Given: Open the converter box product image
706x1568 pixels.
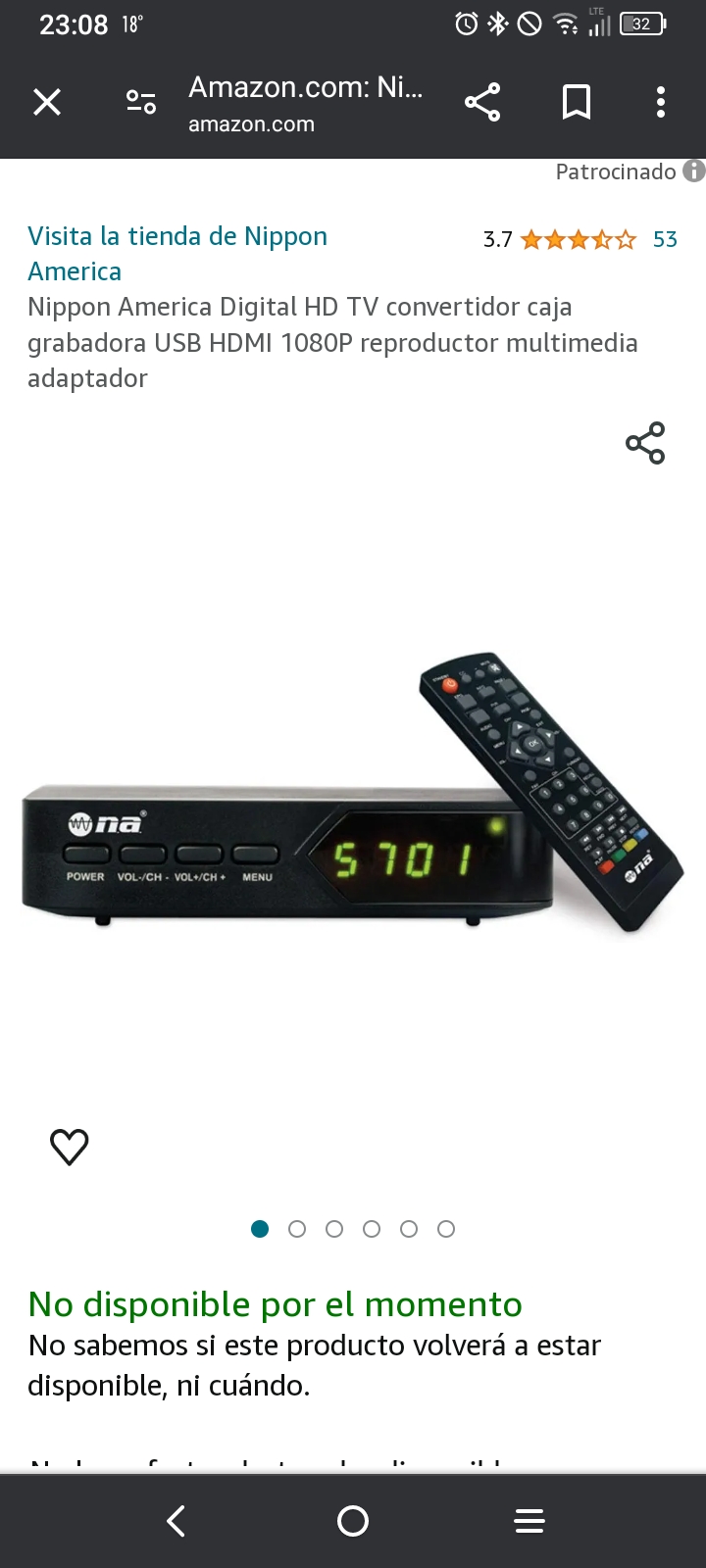Looking at the screenshot, I should (353, 794).
